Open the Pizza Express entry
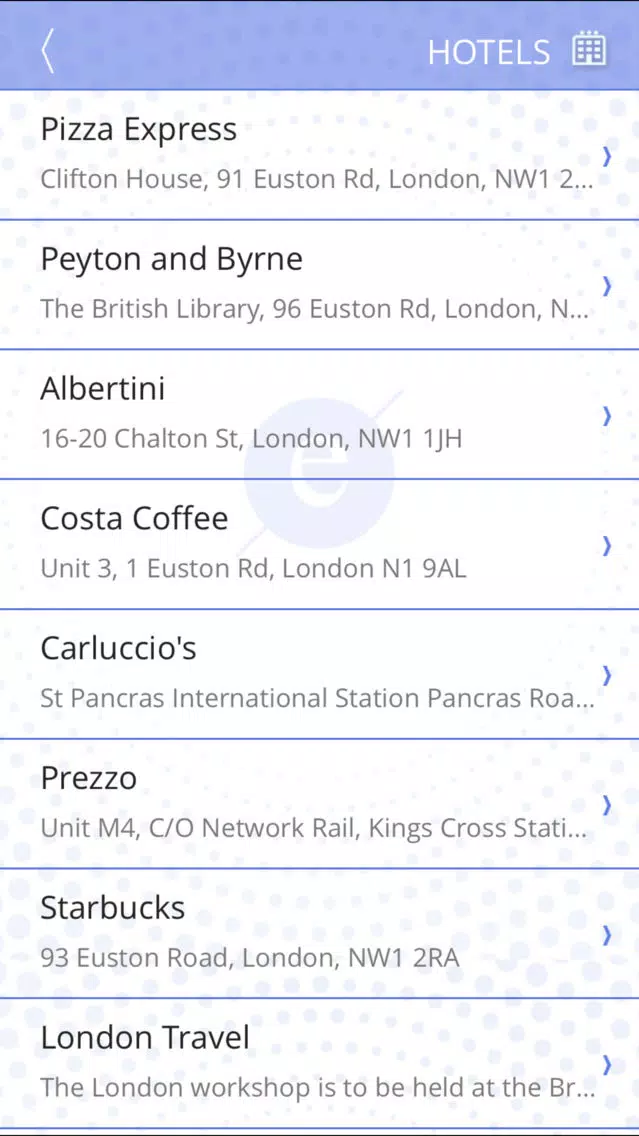 tap(320, 155)
